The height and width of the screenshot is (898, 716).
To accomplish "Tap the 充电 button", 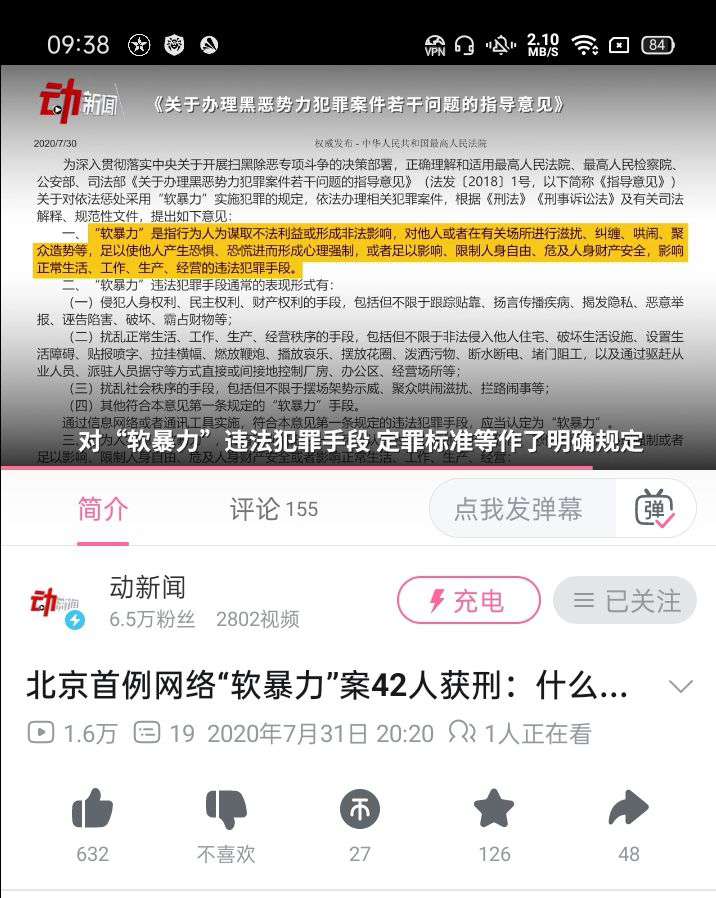I will (468, 601).
